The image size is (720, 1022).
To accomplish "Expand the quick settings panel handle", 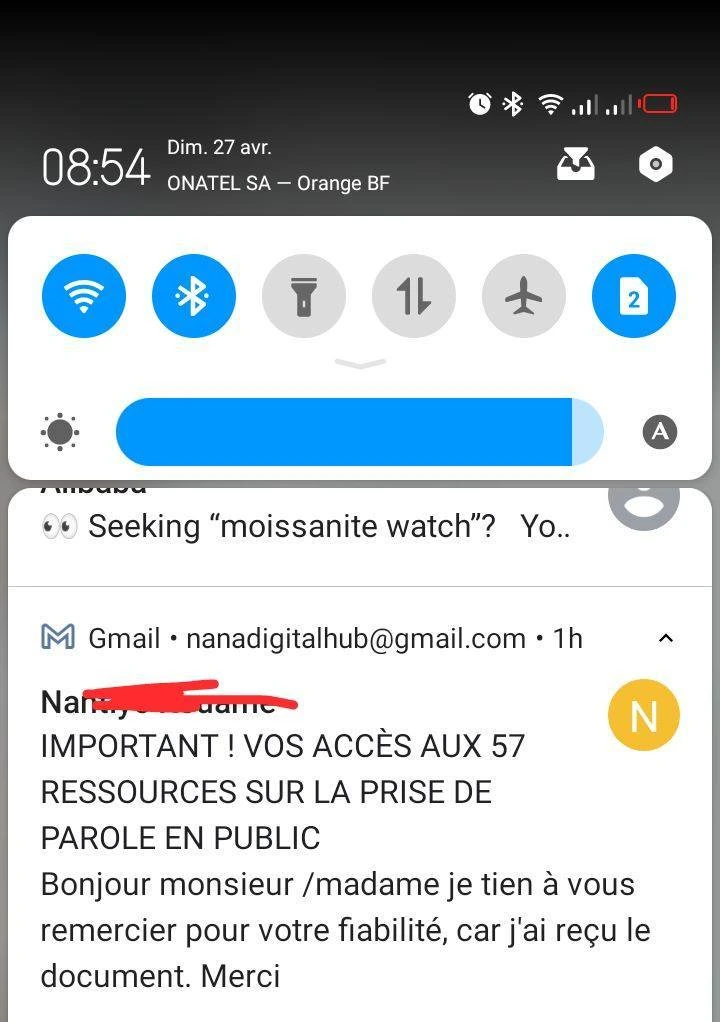I will pos(360,364).
